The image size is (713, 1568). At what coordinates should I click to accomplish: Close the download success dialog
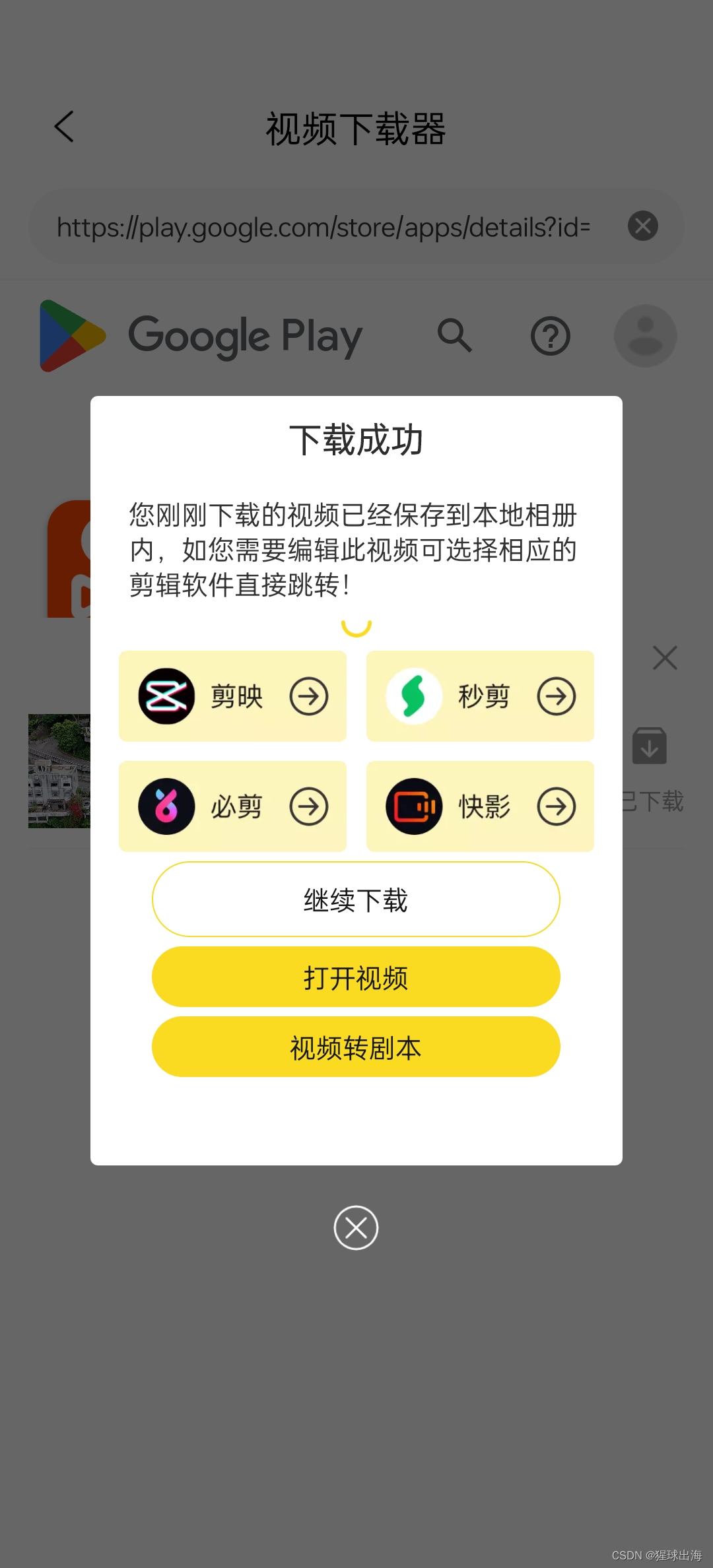coord(356,1227)
